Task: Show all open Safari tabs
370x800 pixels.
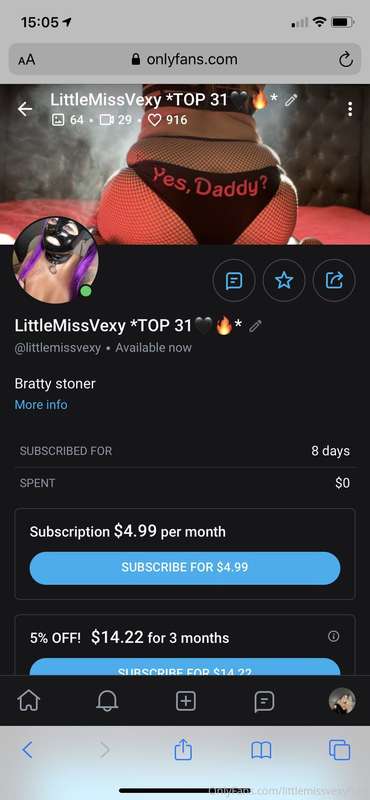Action: pos(339,750)
